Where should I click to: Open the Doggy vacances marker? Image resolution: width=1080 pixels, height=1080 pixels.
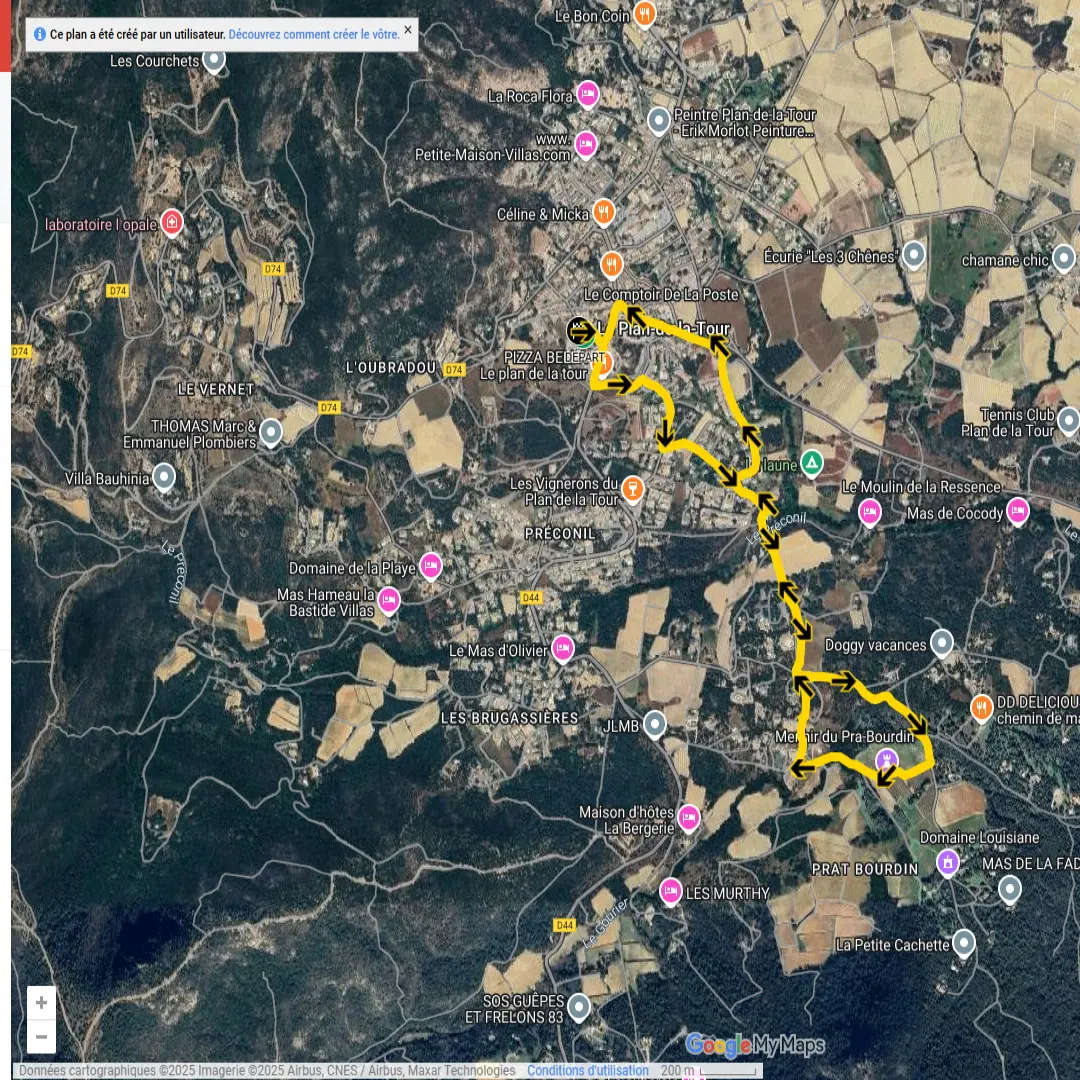click(x=942, y=643)
